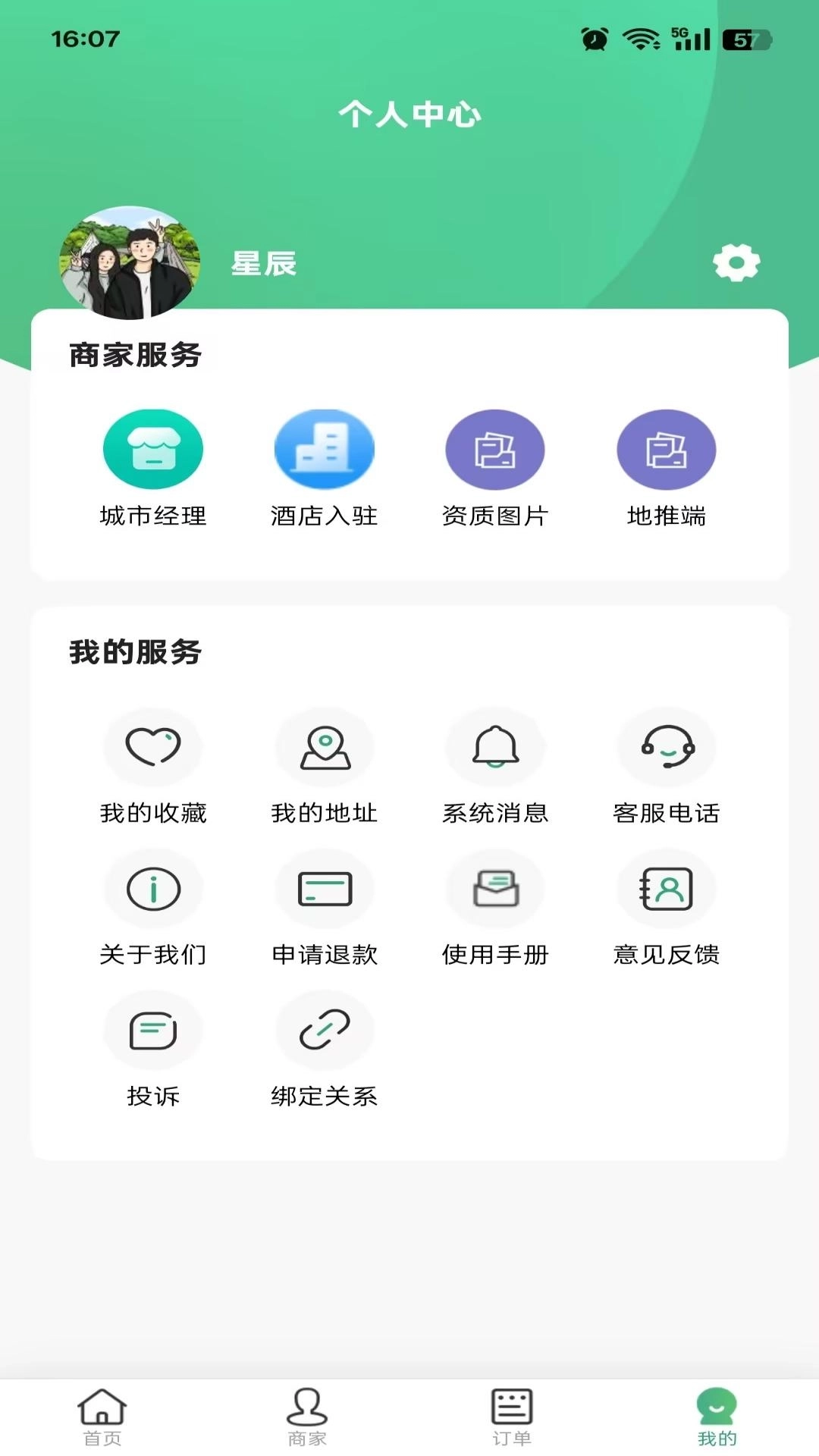Screen dimensions: 819x1456
Task: Tap the username 星辰
Action: 264,265
